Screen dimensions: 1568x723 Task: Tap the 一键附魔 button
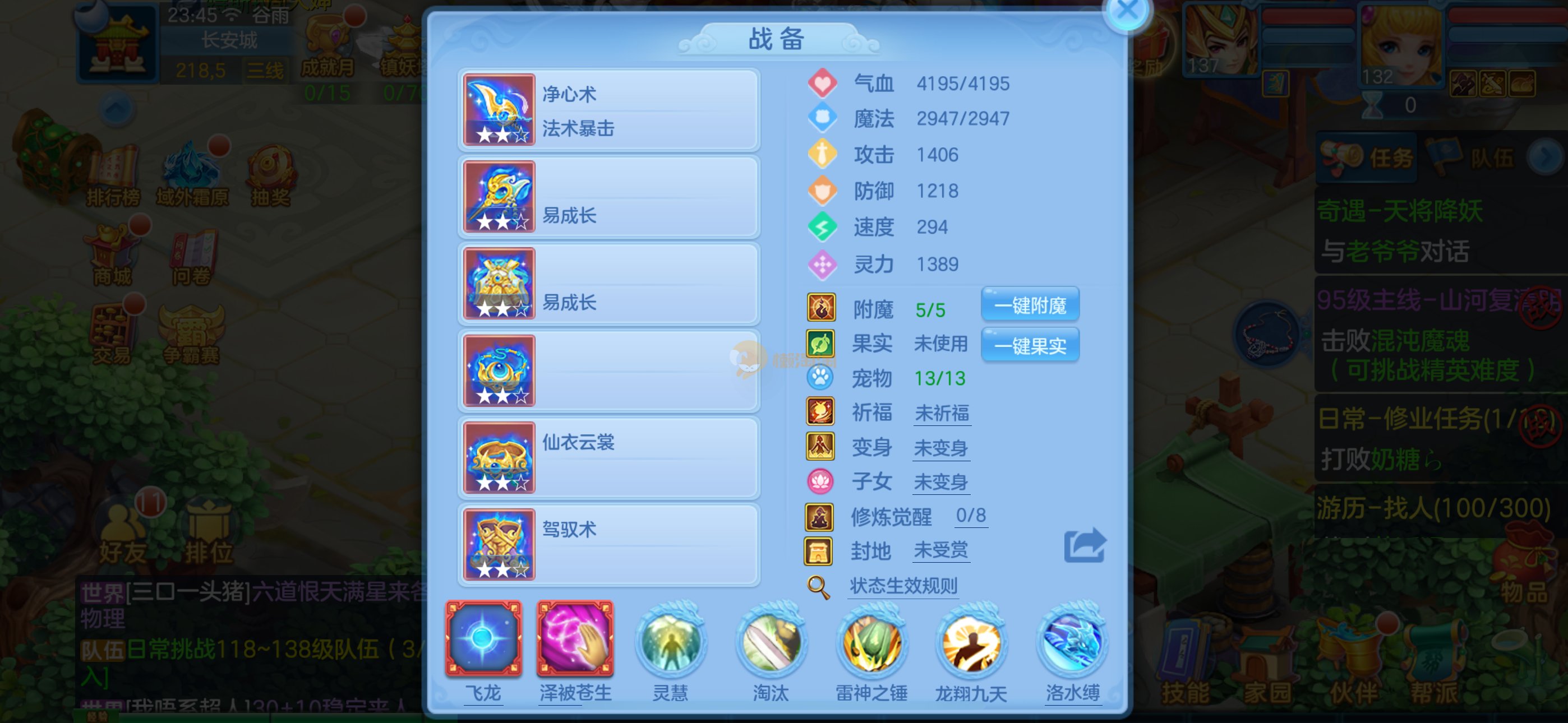pyautogui.click(x=1030, y=305)
